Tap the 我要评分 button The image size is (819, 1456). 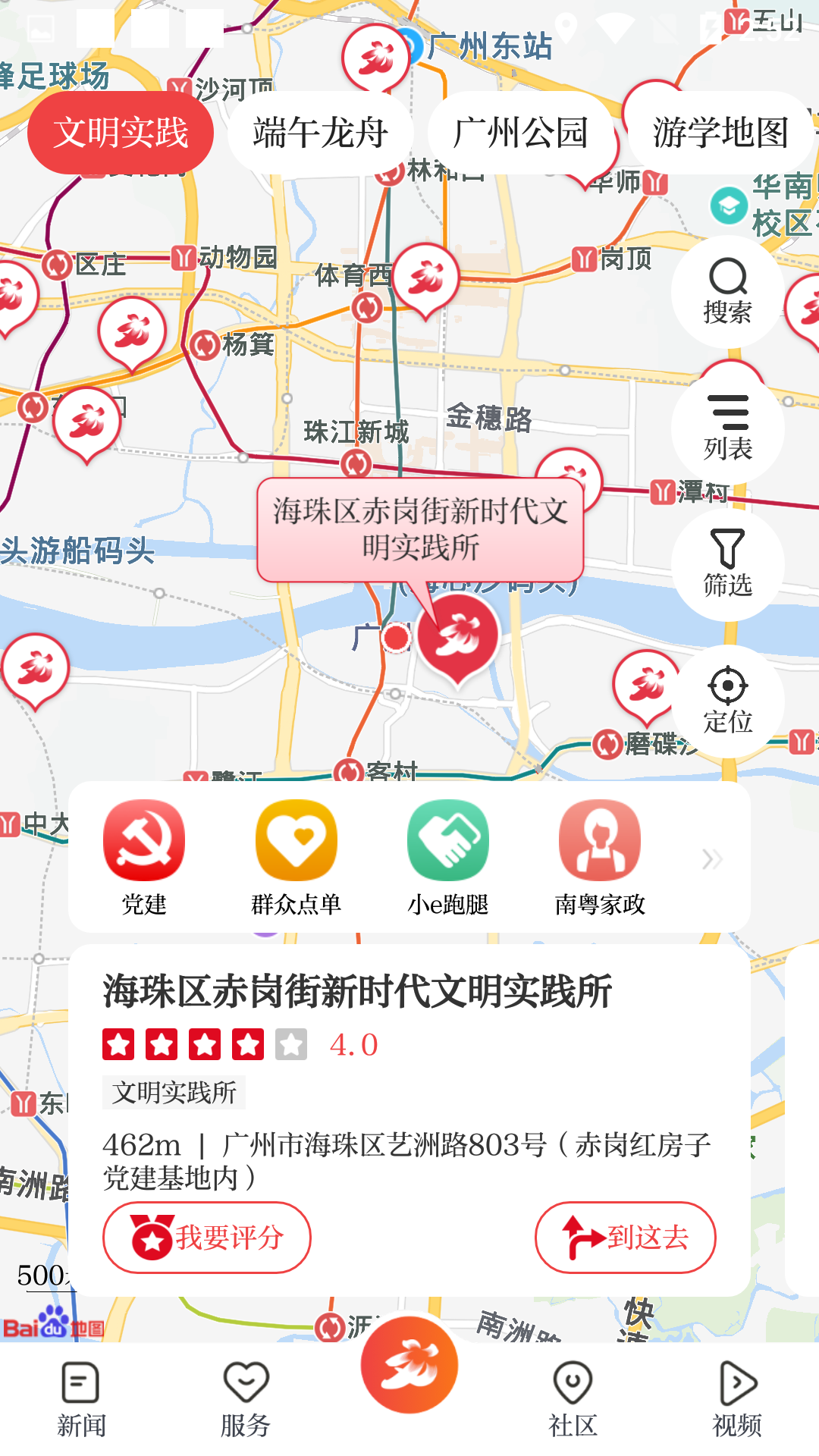[206, 1238]
